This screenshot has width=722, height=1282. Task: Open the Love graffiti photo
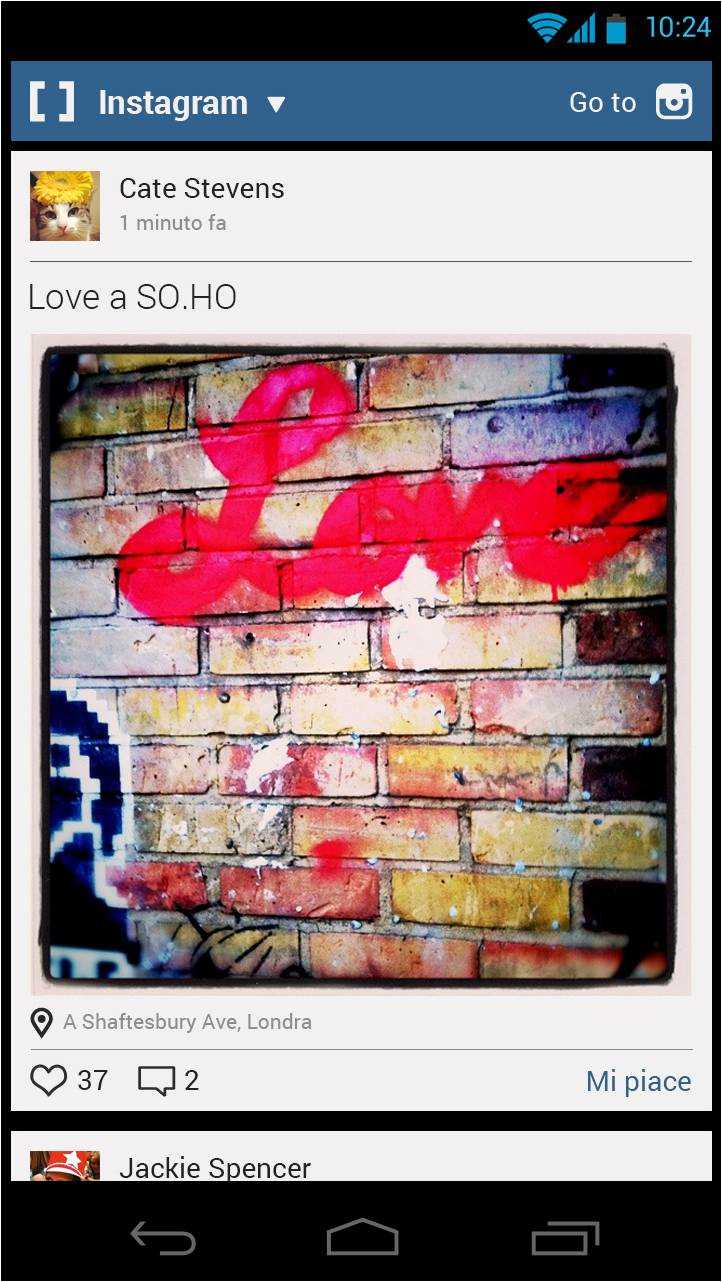[360, 664]
